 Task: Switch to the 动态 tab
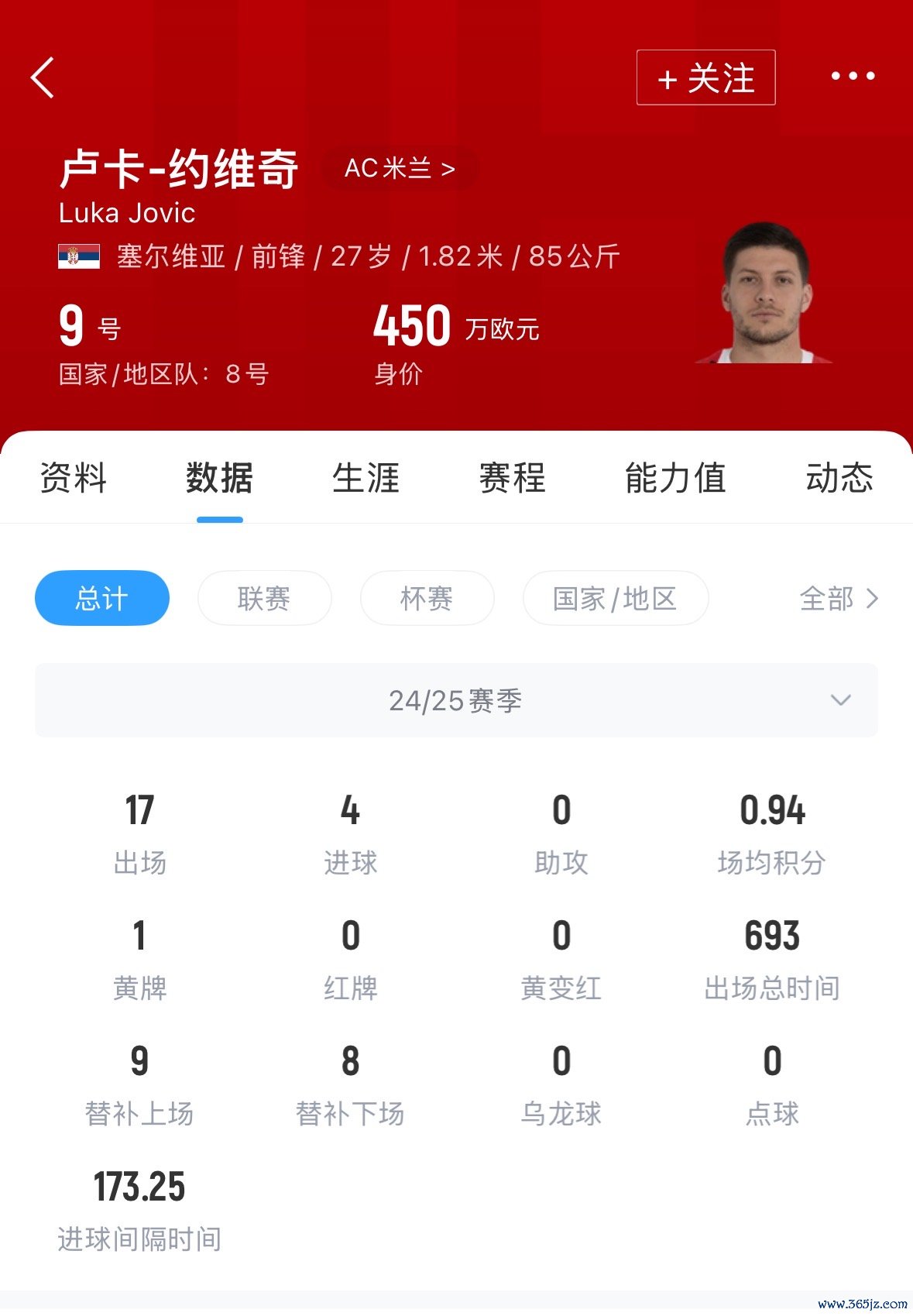(839, 478)
